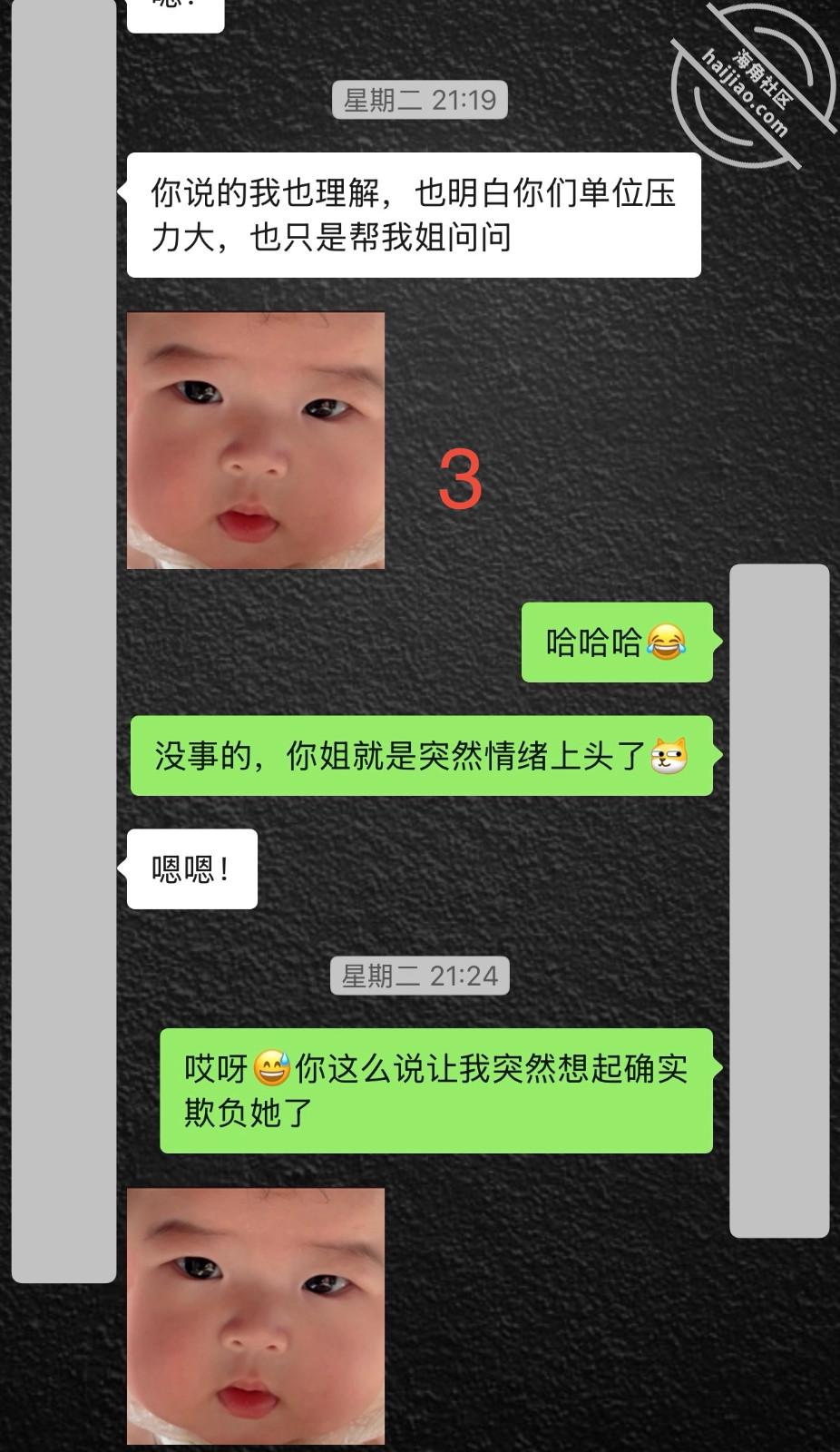Open the baby sticker below 欺负她了 message

point(256,1316)
